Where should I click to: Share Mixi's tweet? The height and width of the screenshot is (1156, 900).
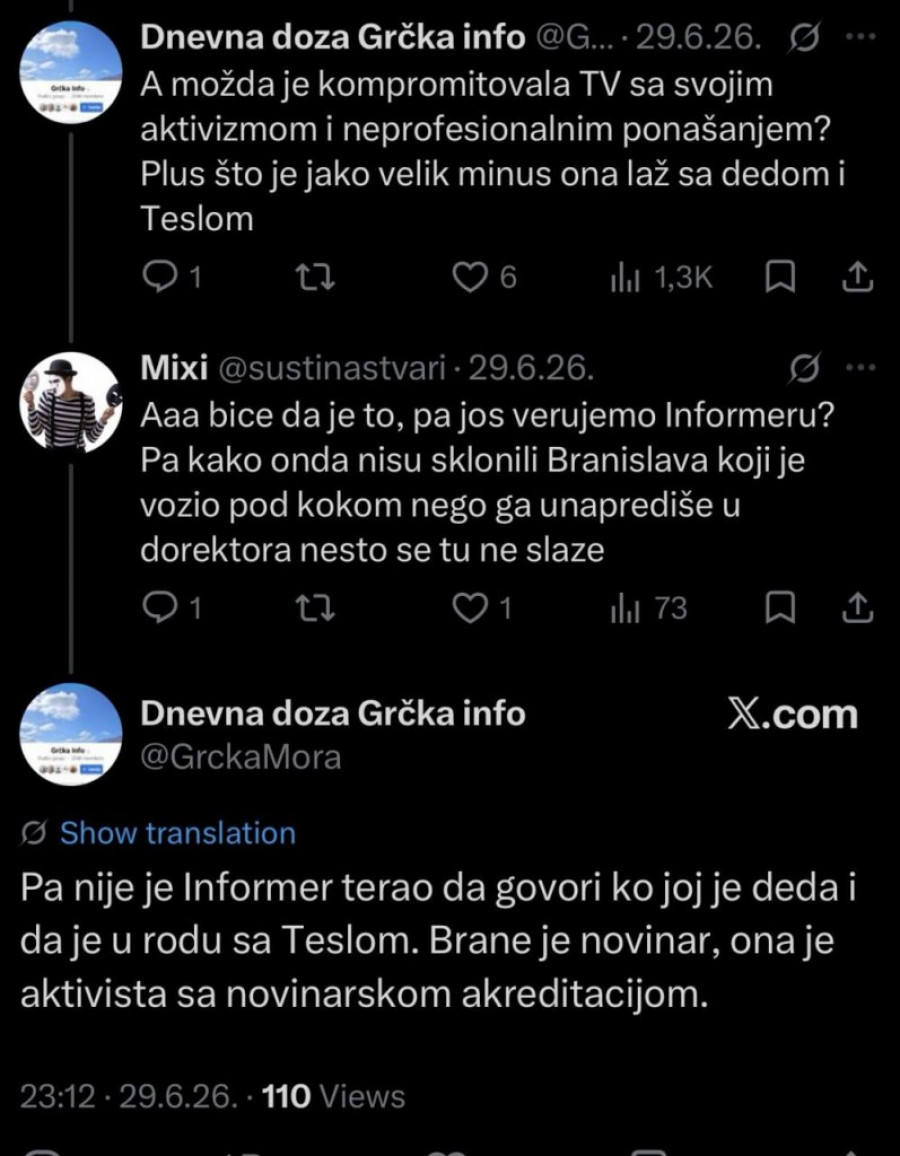pos(858,608)
